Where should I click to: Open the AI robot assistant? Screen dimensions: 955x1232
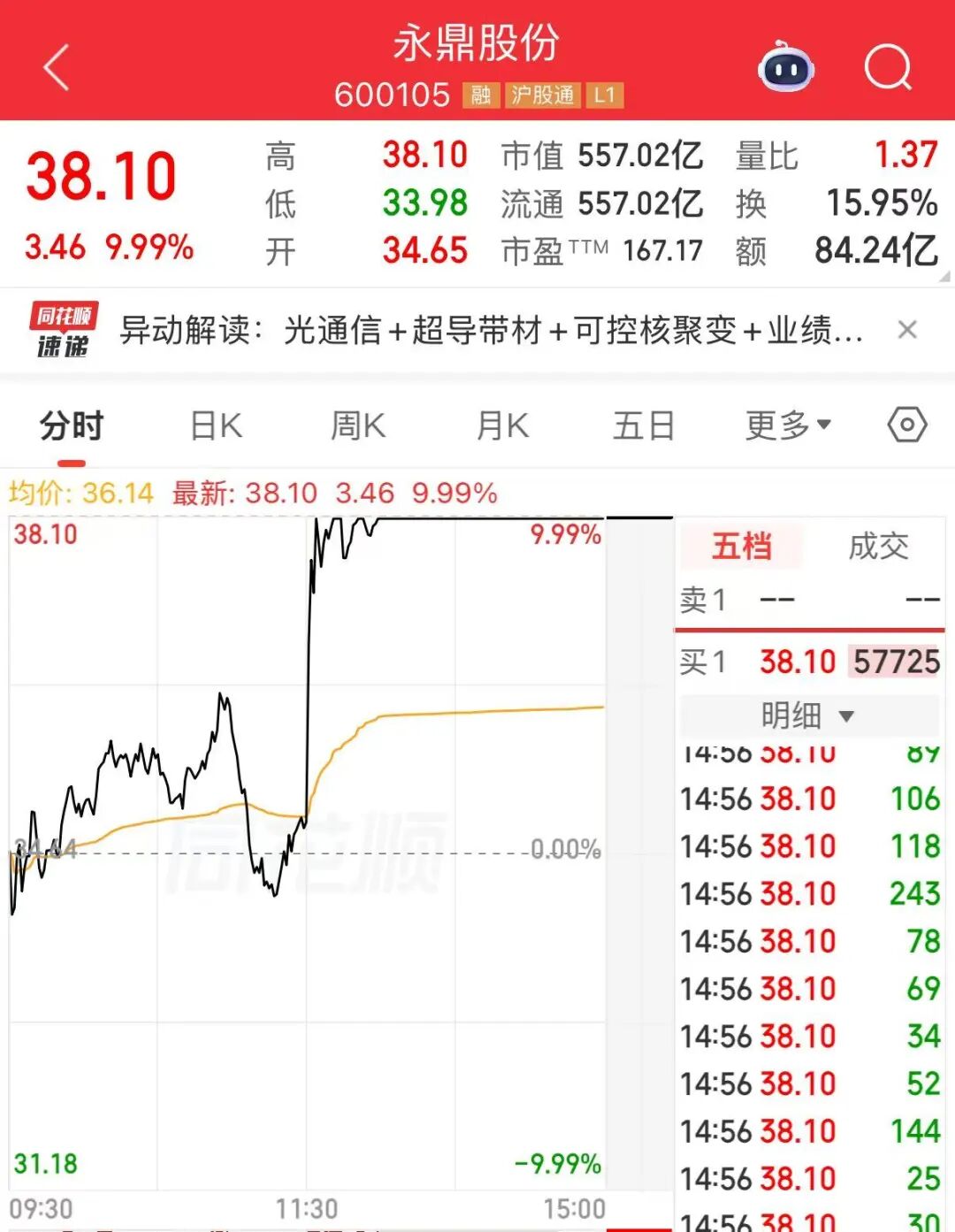786,67
